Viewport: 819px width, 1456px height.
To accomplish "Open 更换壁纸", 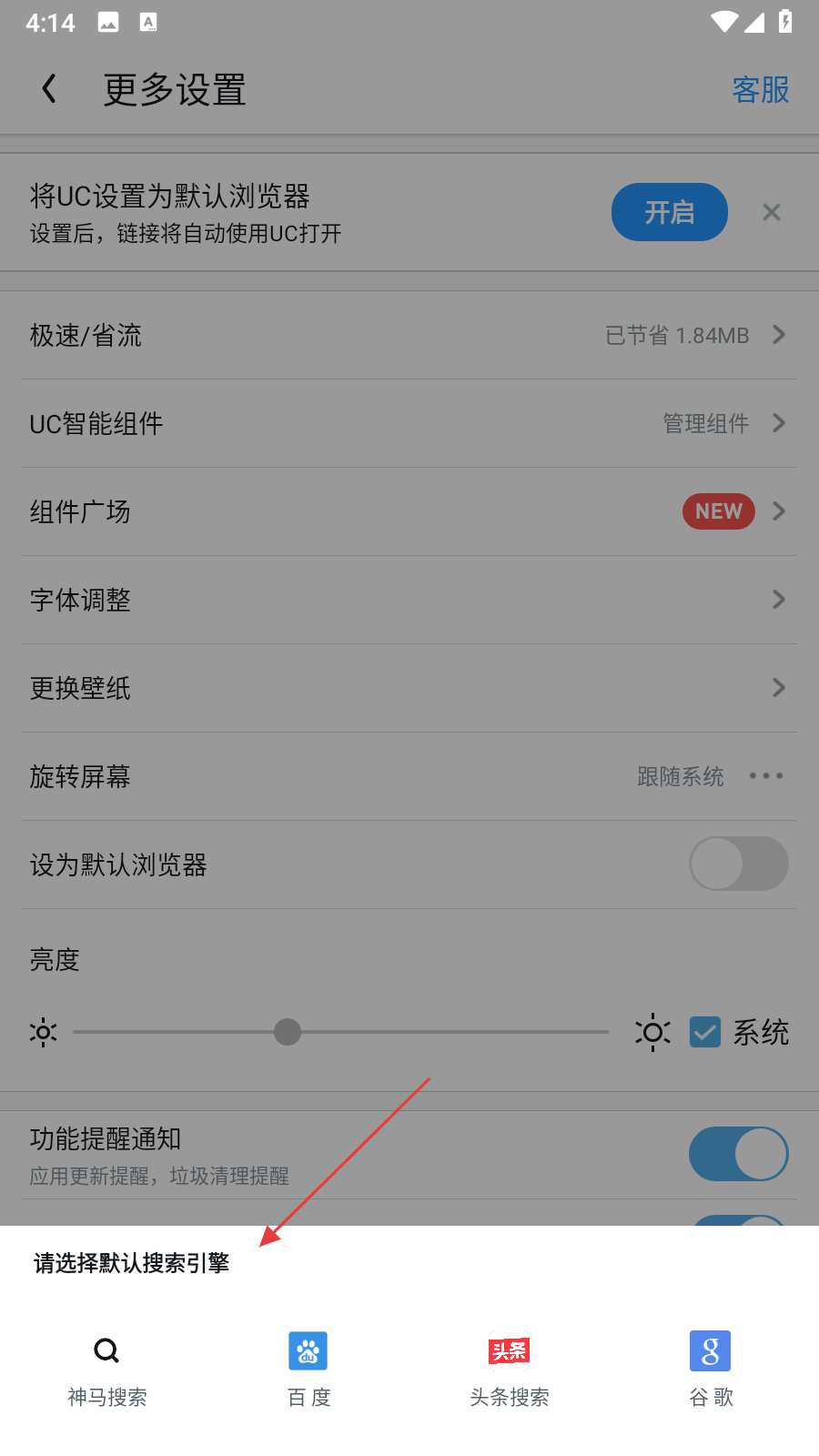I will pyautogui.click(x=409, y=688).
